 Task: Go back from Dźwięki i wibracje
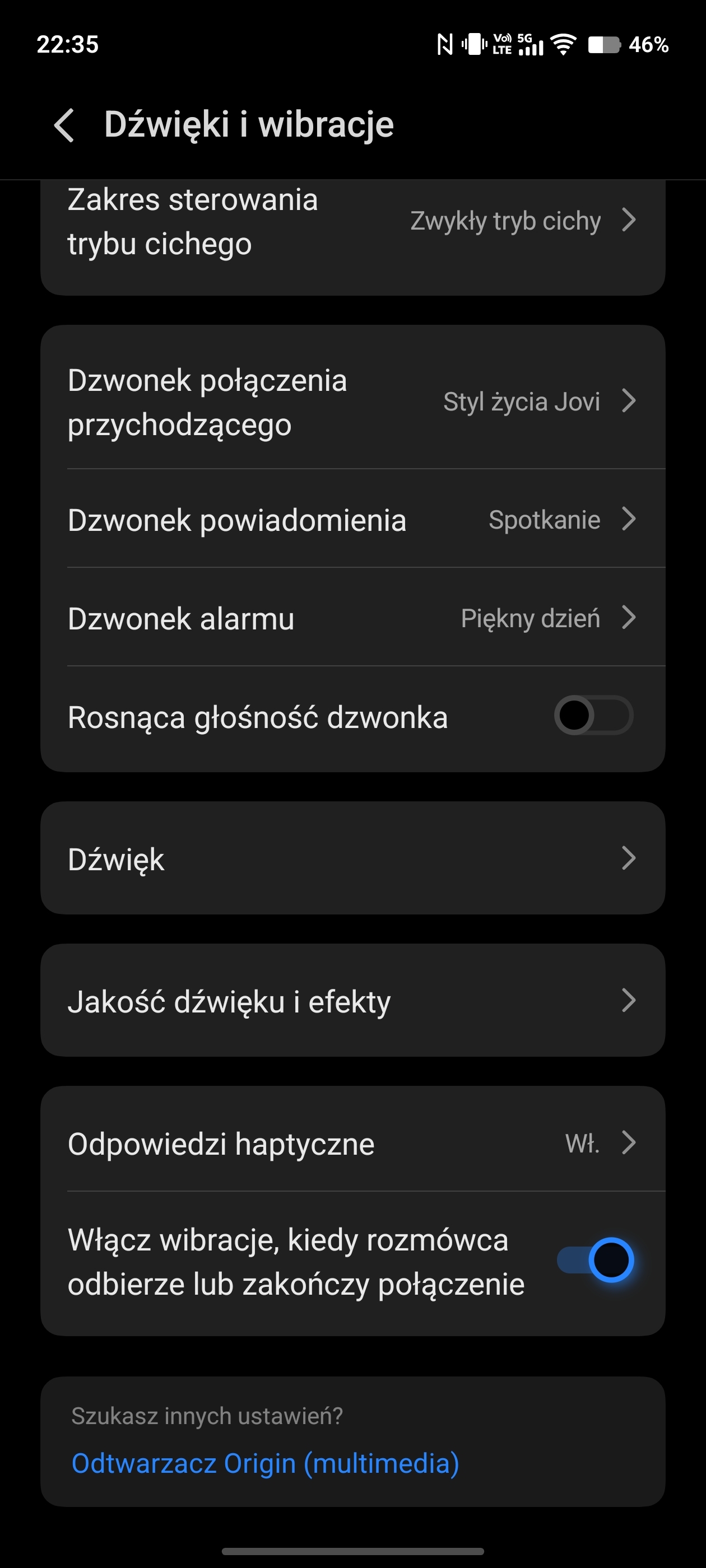[64, 125]
